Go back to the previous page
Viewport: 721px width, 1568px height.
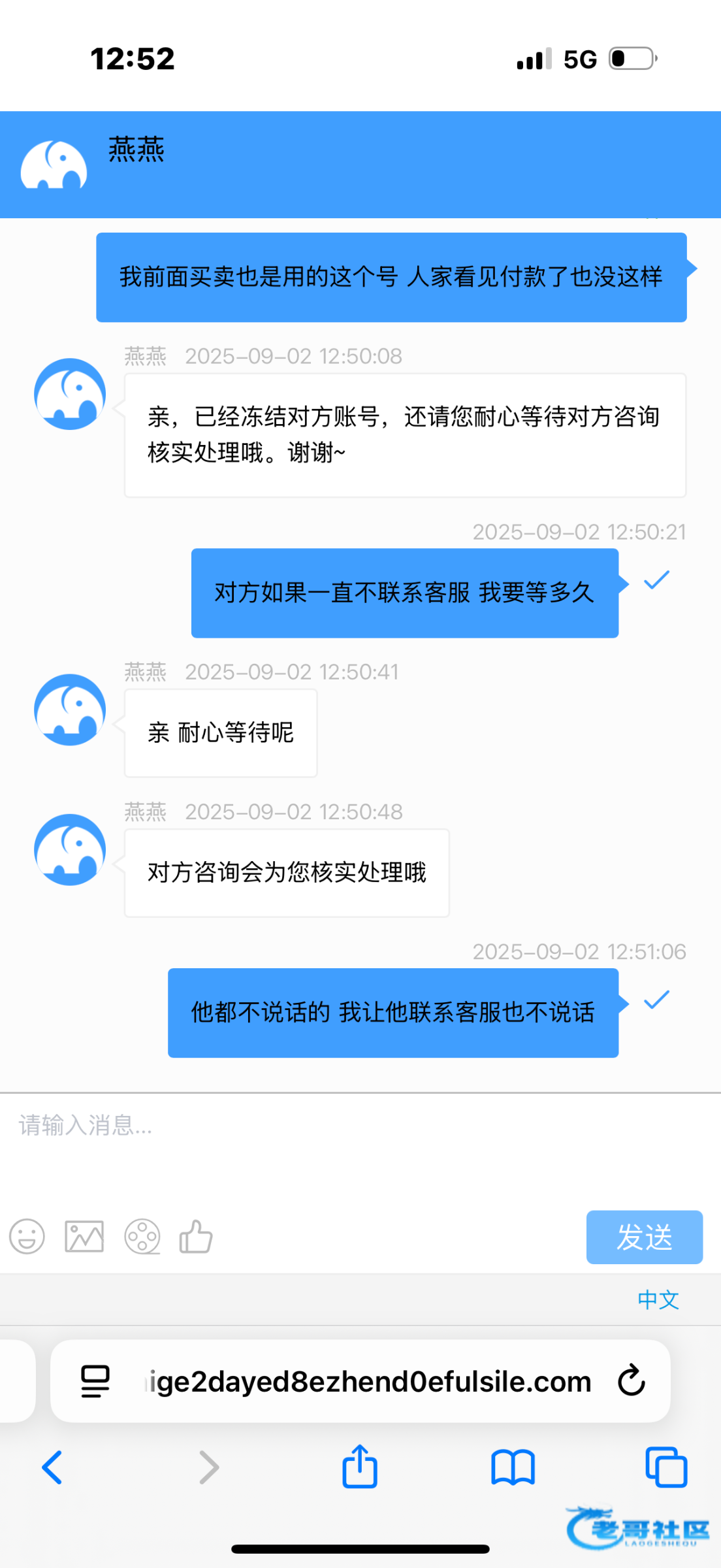tap(52, 1467)
